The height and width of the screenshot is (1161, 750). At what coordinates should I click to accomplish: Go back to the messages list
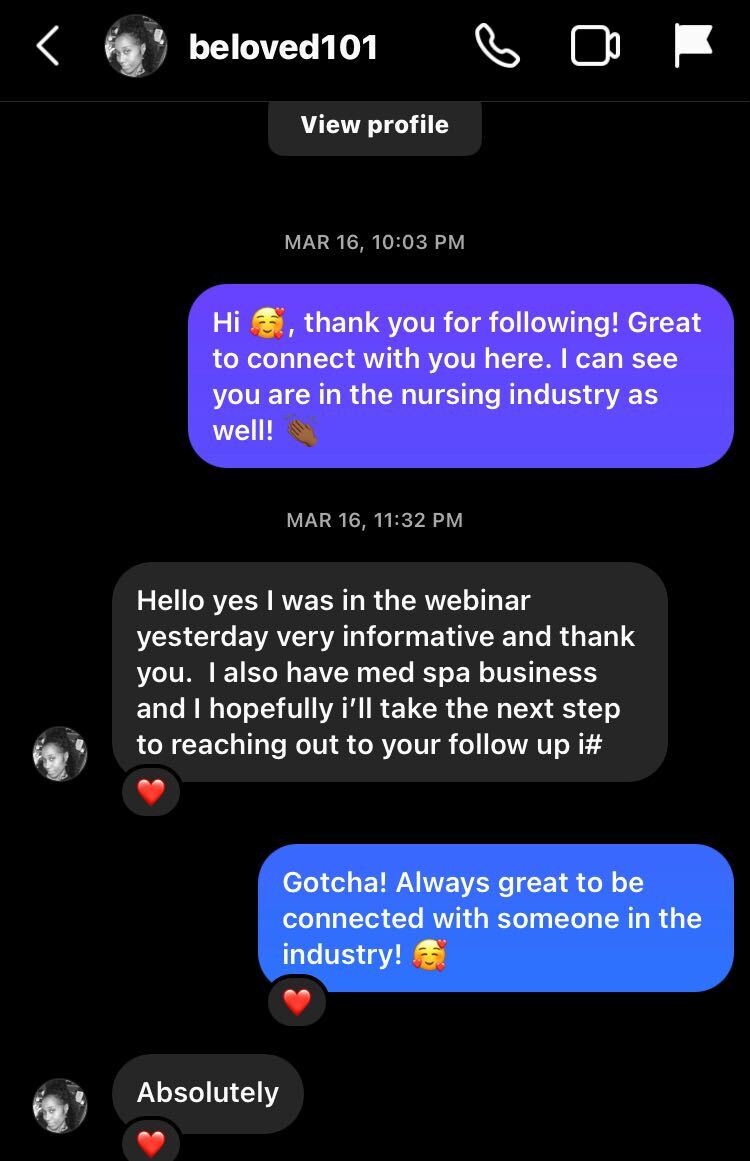point(48,47)
